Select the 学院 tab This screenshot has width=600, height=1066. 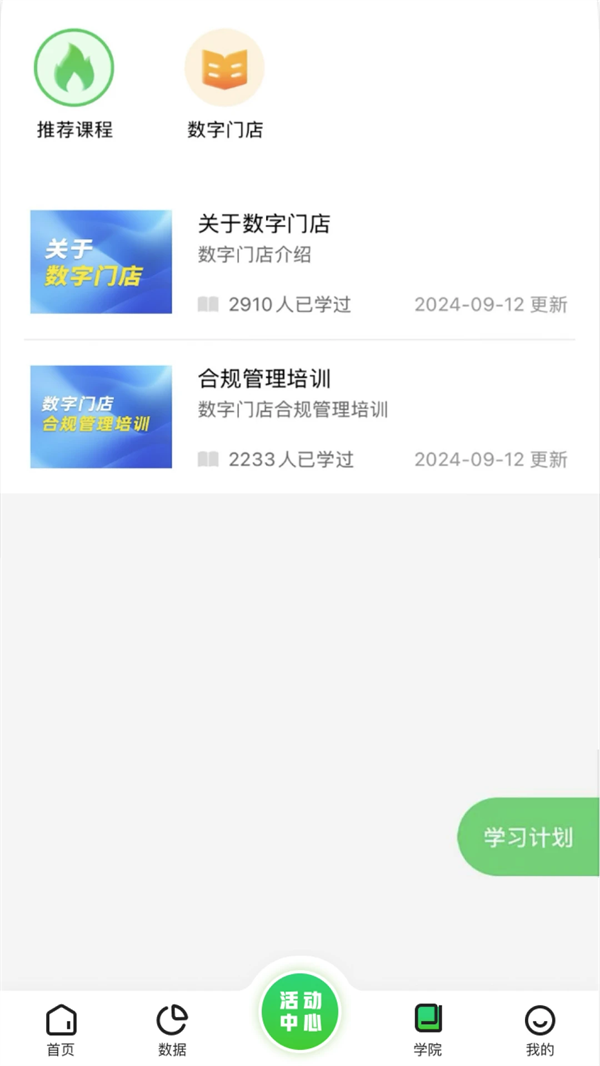pyautogui.click(x=428, y=1030)
